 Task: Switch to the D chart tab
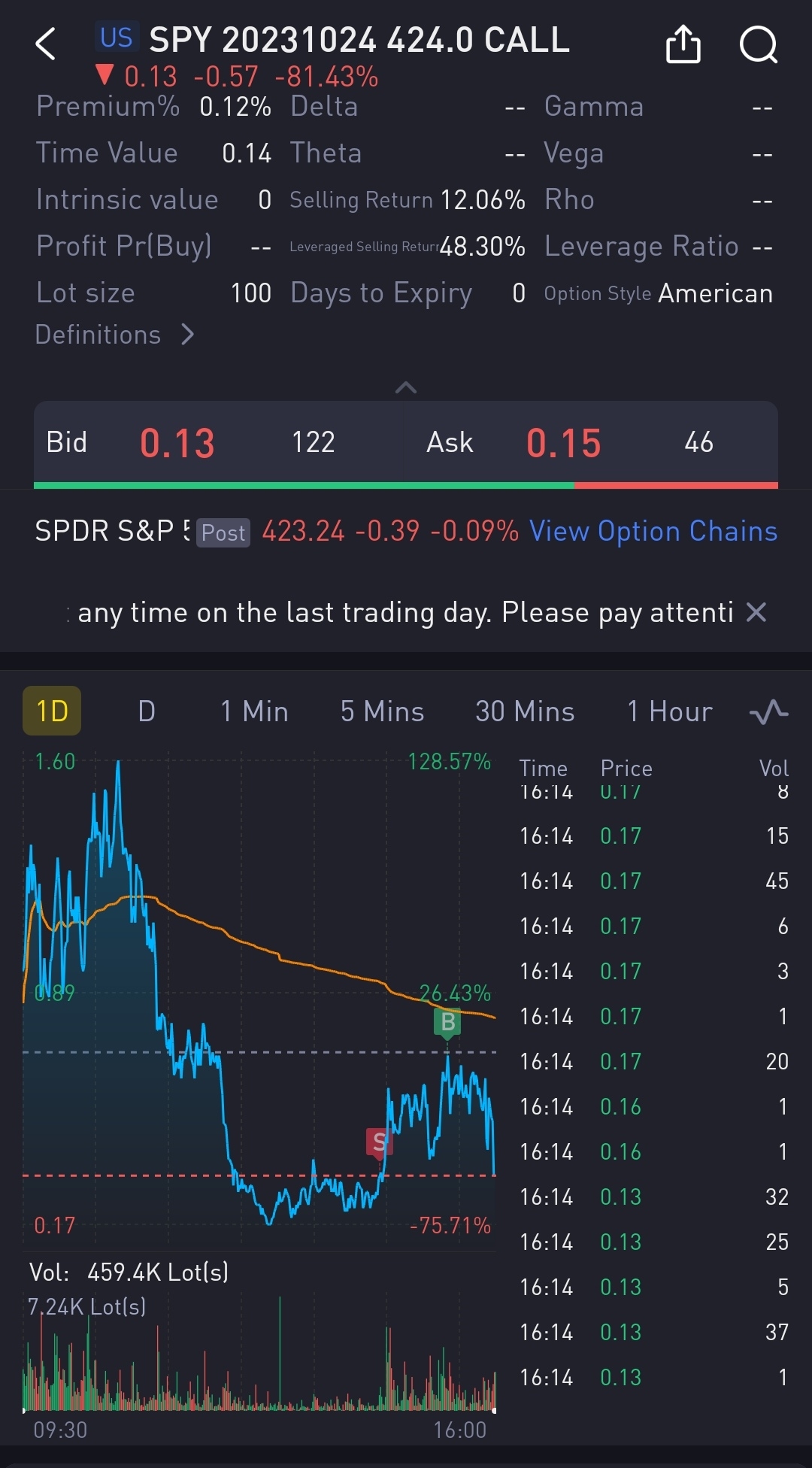point(147,711)
